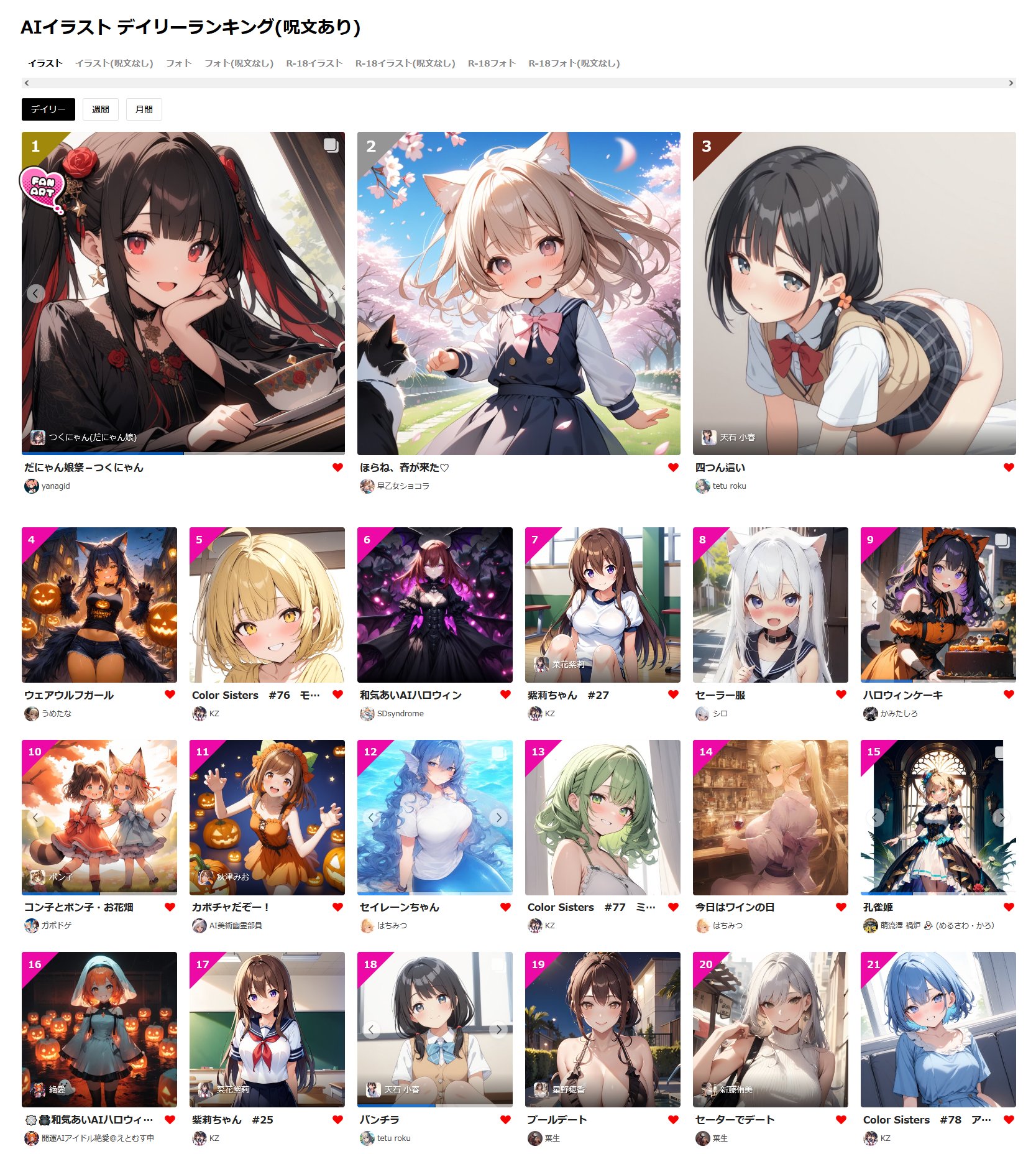Select the デイリー ranking button
This screenshot has width=1036, height=1154.
coord(48,109)
